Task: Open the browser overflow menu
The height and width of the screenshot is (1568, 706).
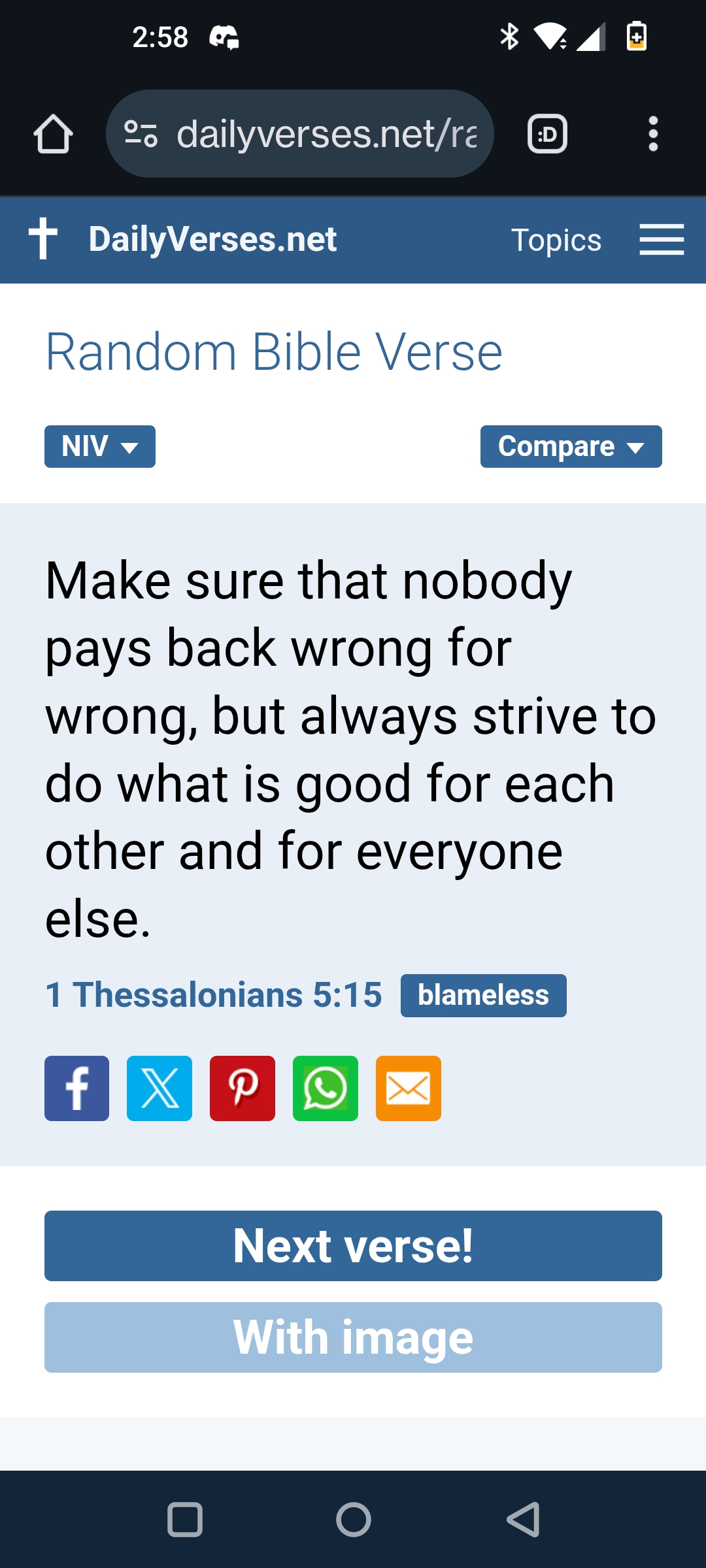Action: click(x=652, y=134)
